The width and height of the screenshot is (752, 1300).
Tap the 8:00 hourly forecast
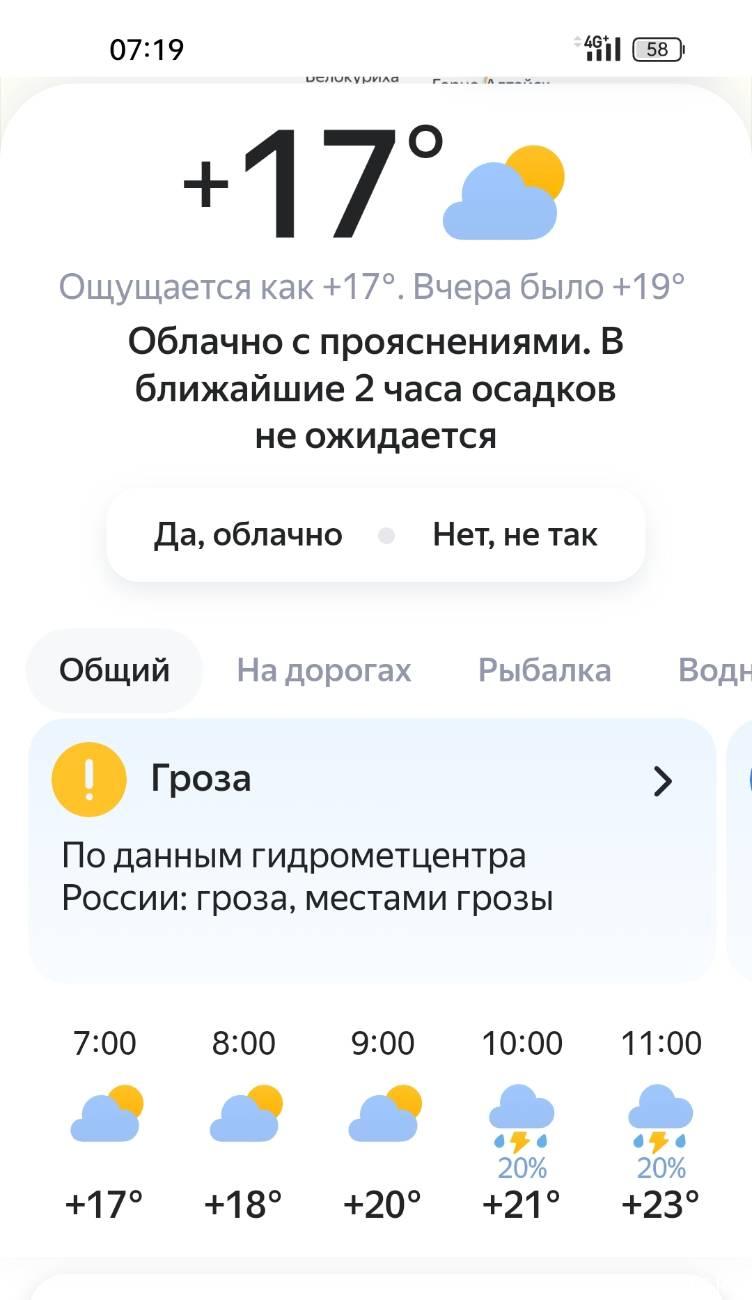pos(243,1125)
